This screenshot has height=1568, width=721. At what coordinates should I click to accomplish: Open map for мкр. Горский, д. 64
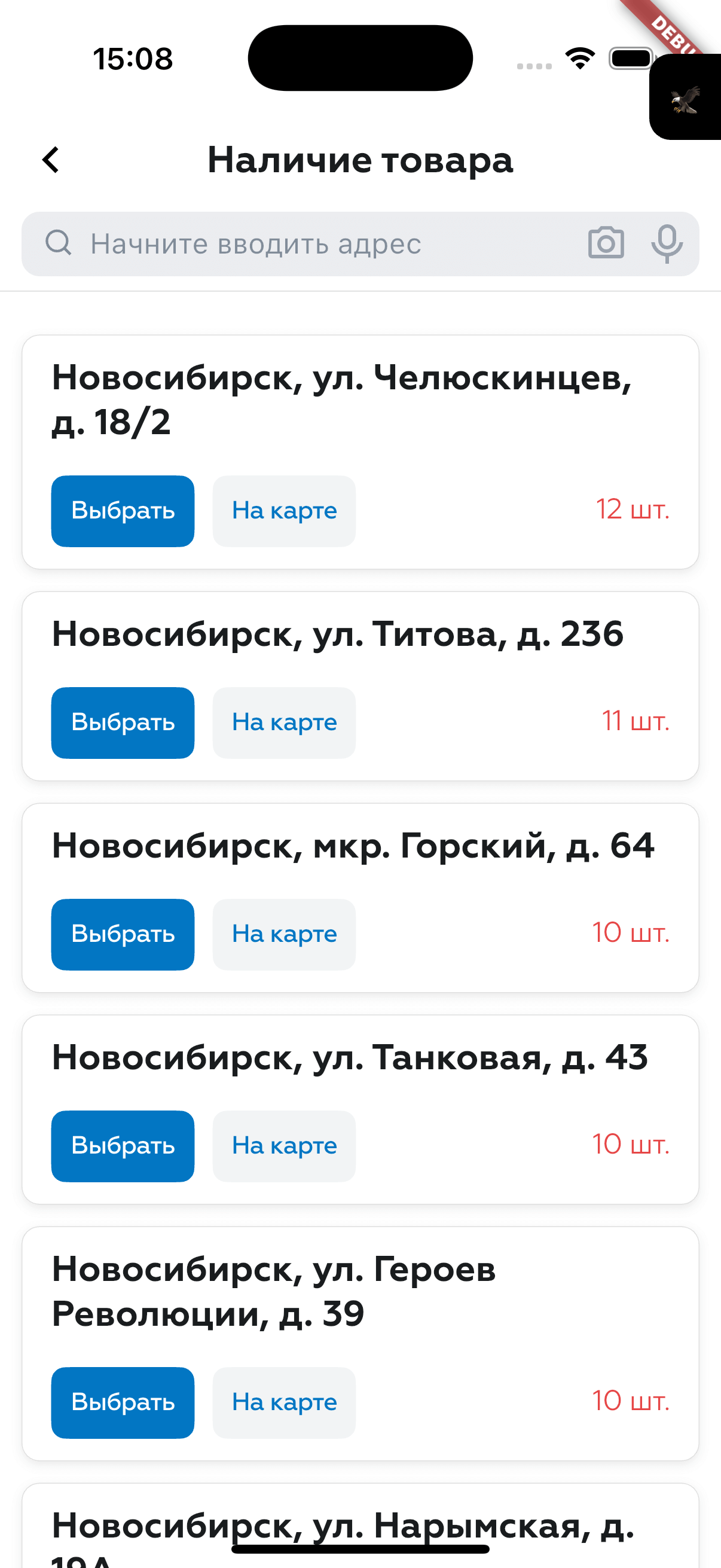click(284, 934)
